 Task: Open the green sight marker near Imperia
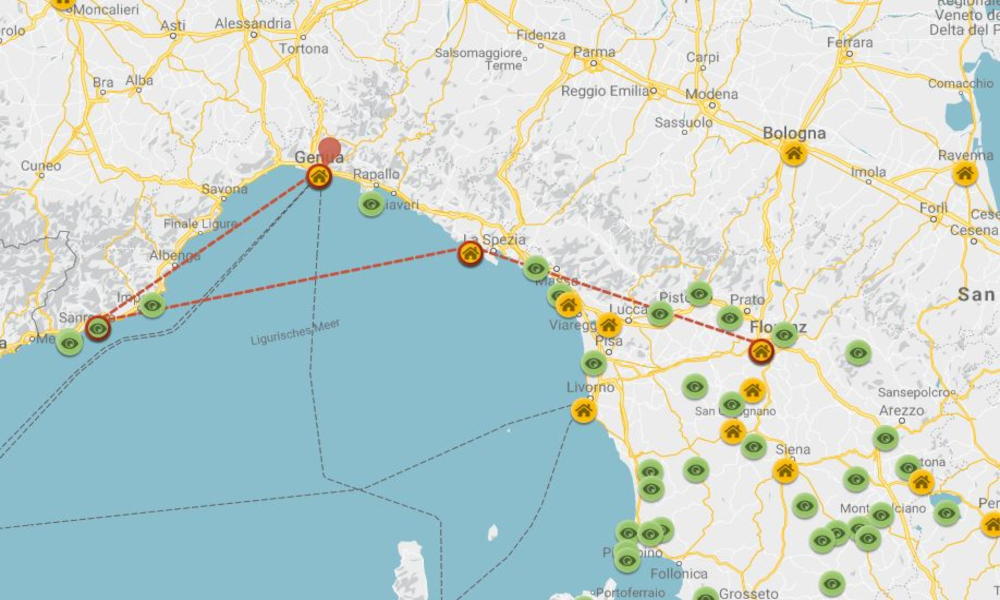coord(152,305)
